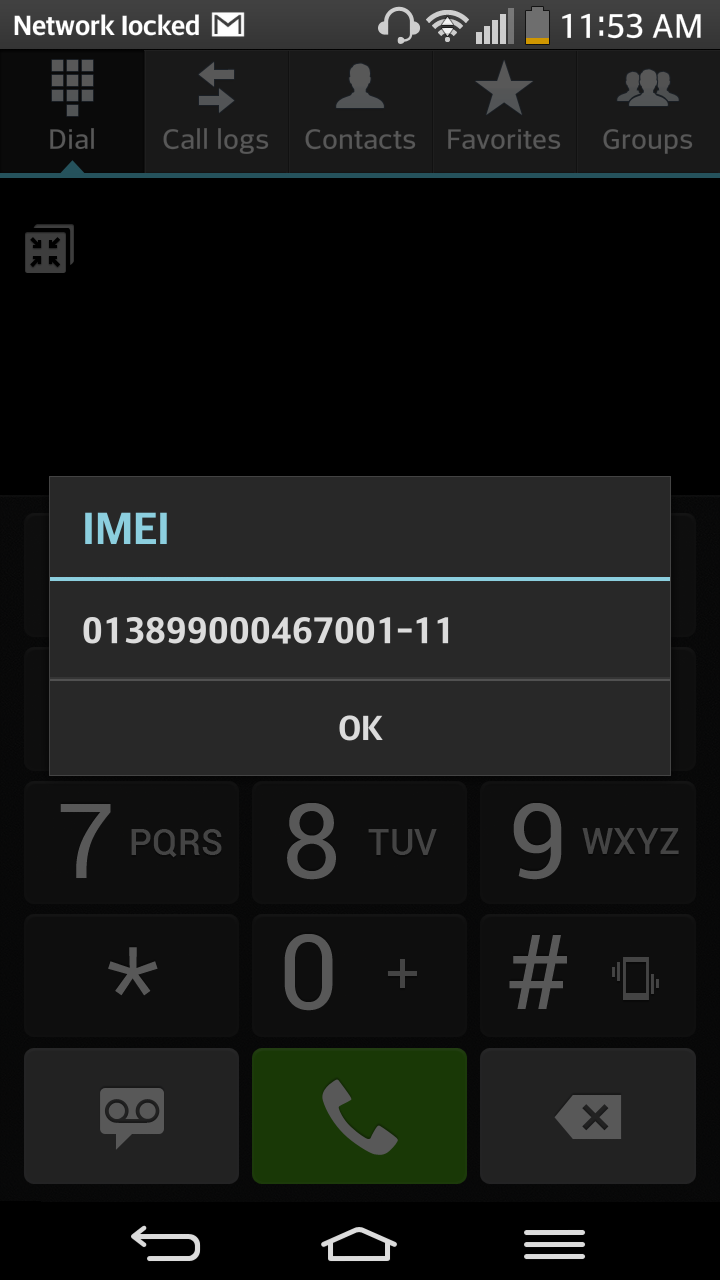This screenshot has width=720, height=1280.
Task: Delete last digit with backspace
Action: coord(588,1115)
